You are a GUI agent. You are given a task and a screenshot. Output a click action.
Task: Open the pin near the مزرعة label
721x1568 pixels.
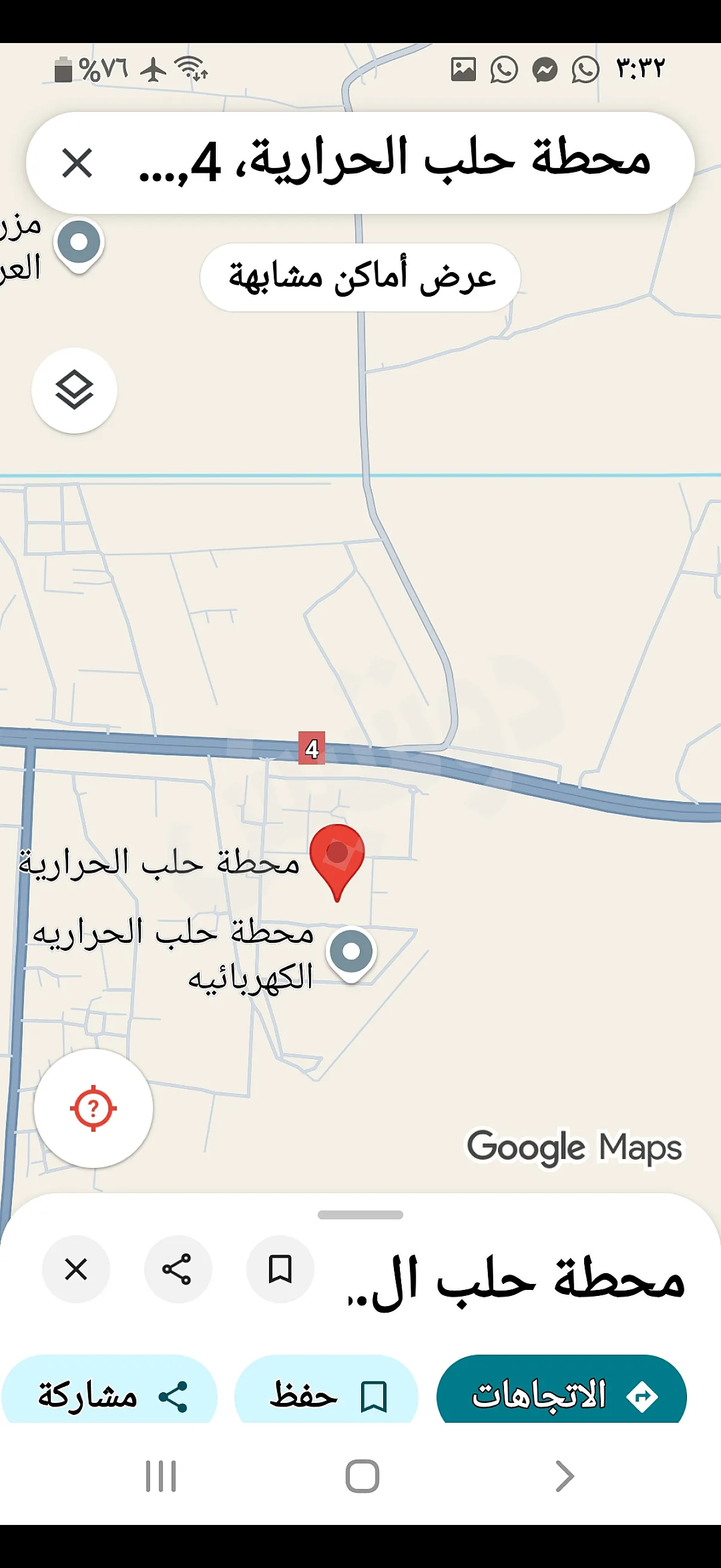79,243
